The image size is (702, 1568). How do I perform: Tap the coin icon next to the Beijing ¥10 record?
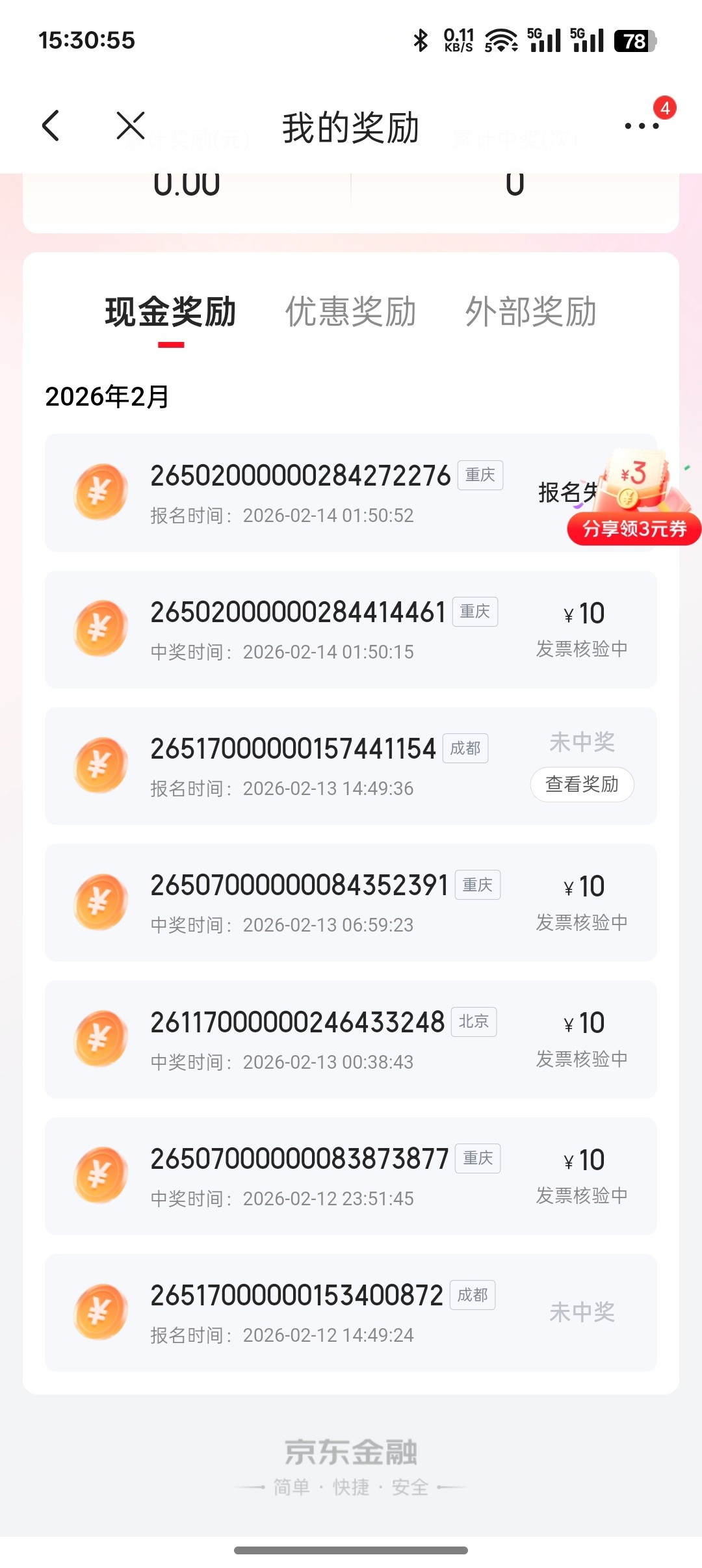click(x=101, y=1038)
